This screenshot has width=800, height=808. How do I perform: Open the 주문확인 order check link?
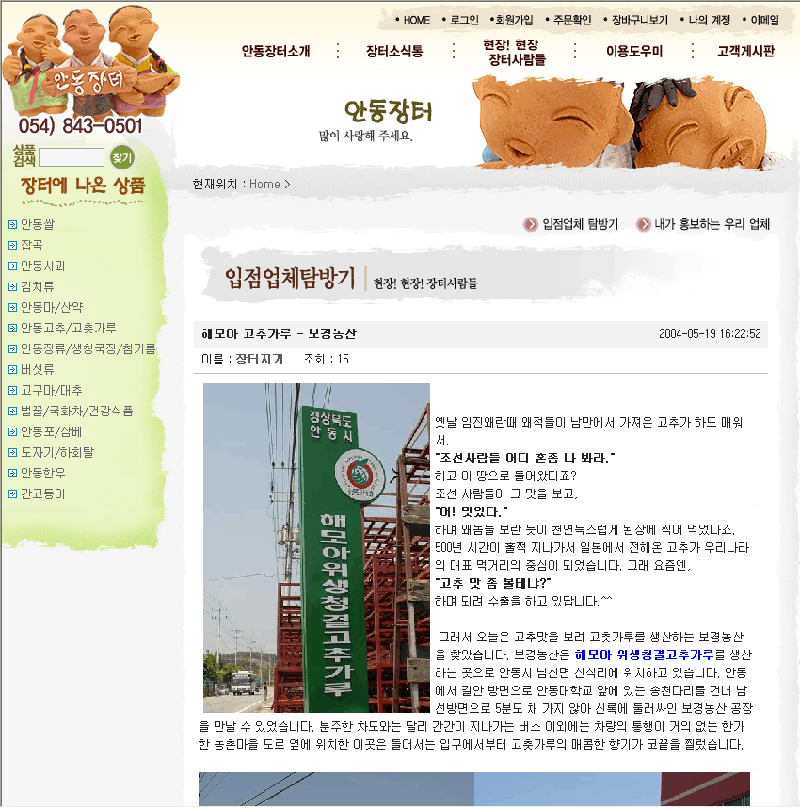pos(574,20)
